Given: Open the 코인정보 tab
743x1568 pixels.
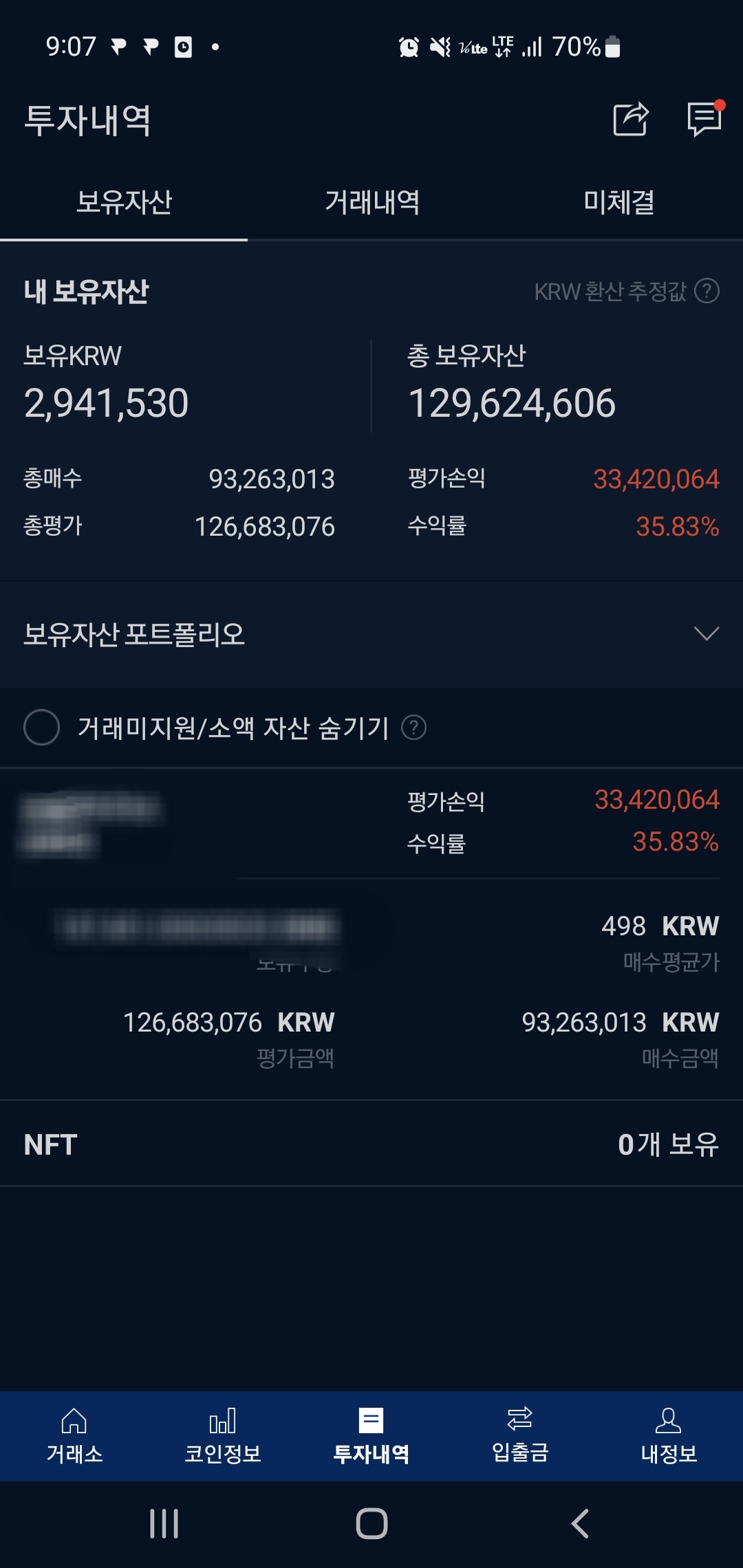Looking at the screenshot, I should (x=223, y=1436).
